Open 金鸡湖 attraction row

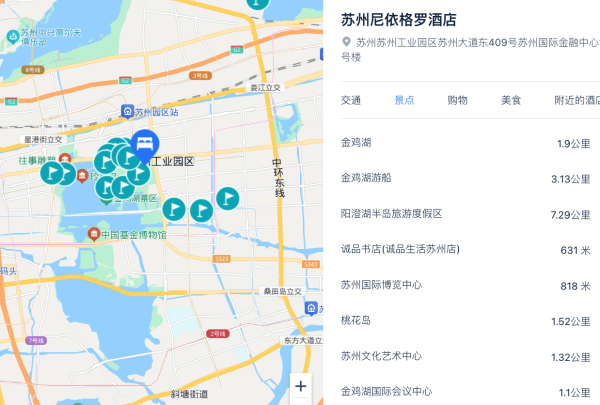point(465,143)
